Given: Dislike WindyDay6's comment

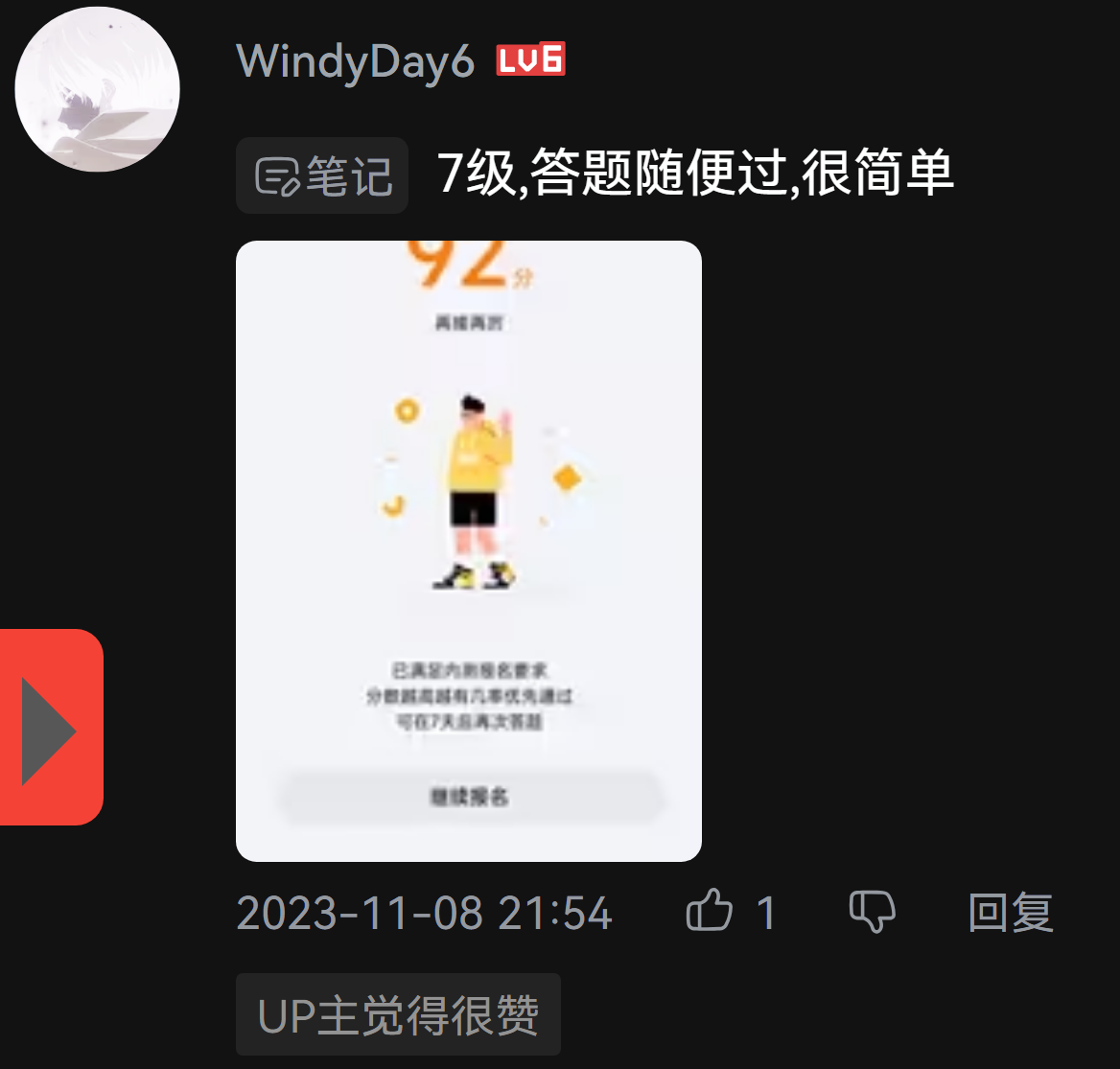Looking at the screenshot, I should click(x=873, y=912).
